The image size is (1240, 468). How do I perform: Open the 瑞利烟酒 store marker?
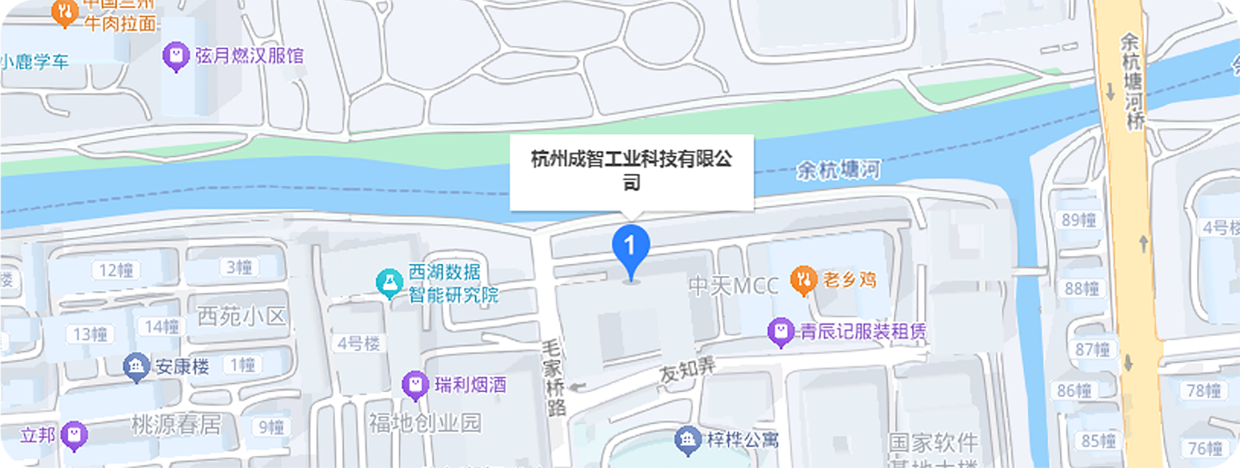click(x=413, y=383)
